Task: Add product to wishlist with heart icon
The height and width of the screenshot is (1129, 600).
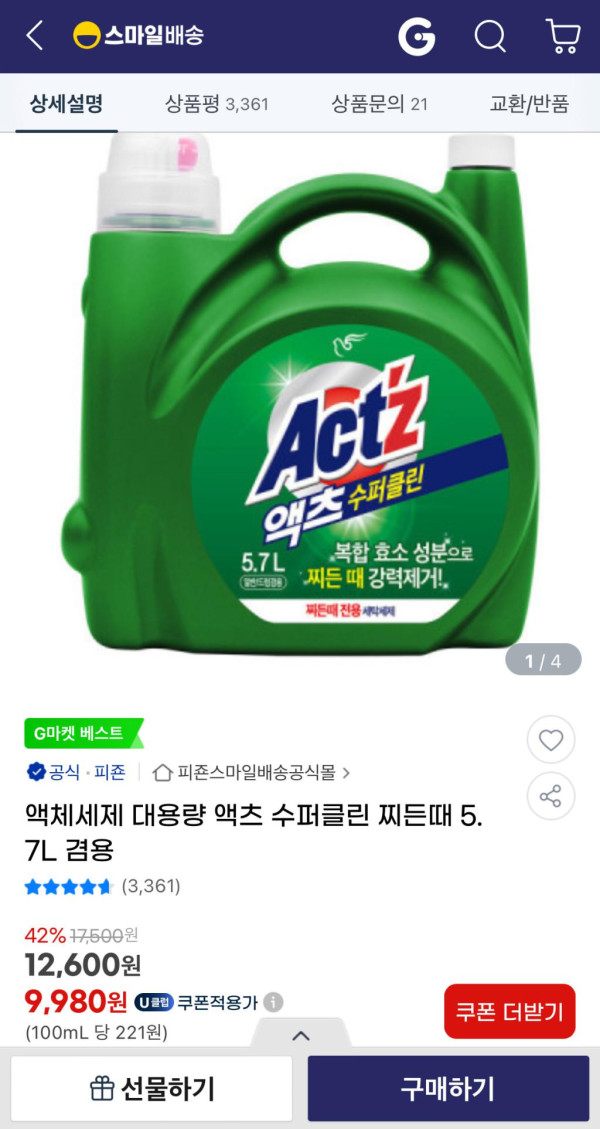Action: click(x=550, y=741)
